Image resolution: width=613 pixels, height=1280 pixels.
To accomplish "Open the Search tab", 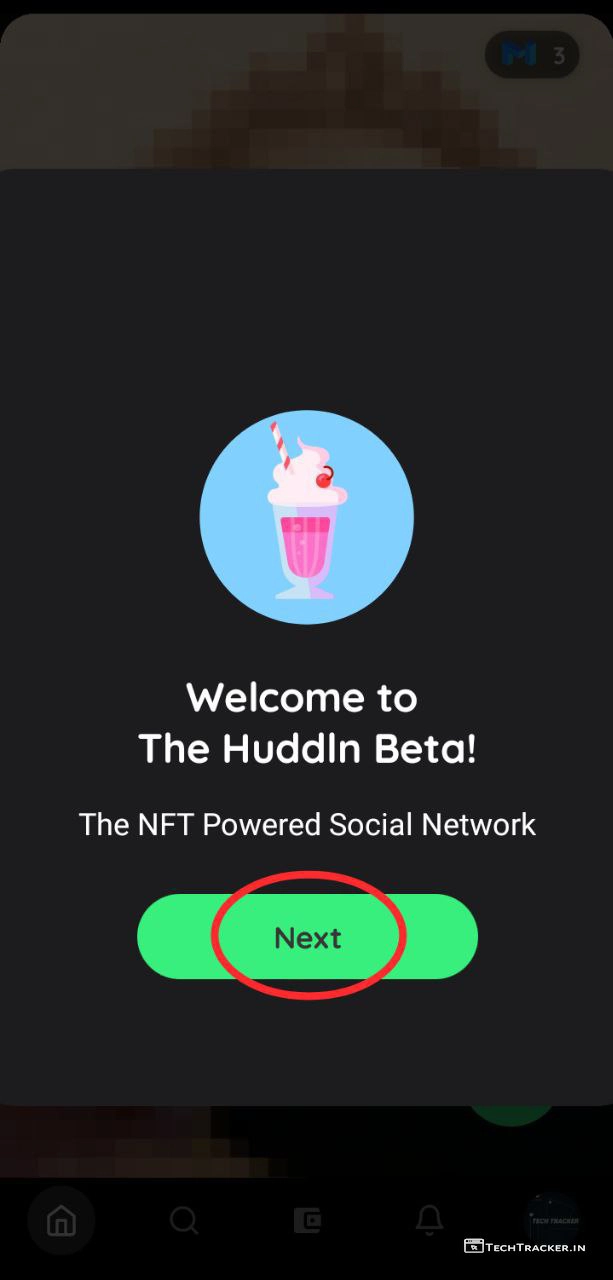I will coord(184,1220).
